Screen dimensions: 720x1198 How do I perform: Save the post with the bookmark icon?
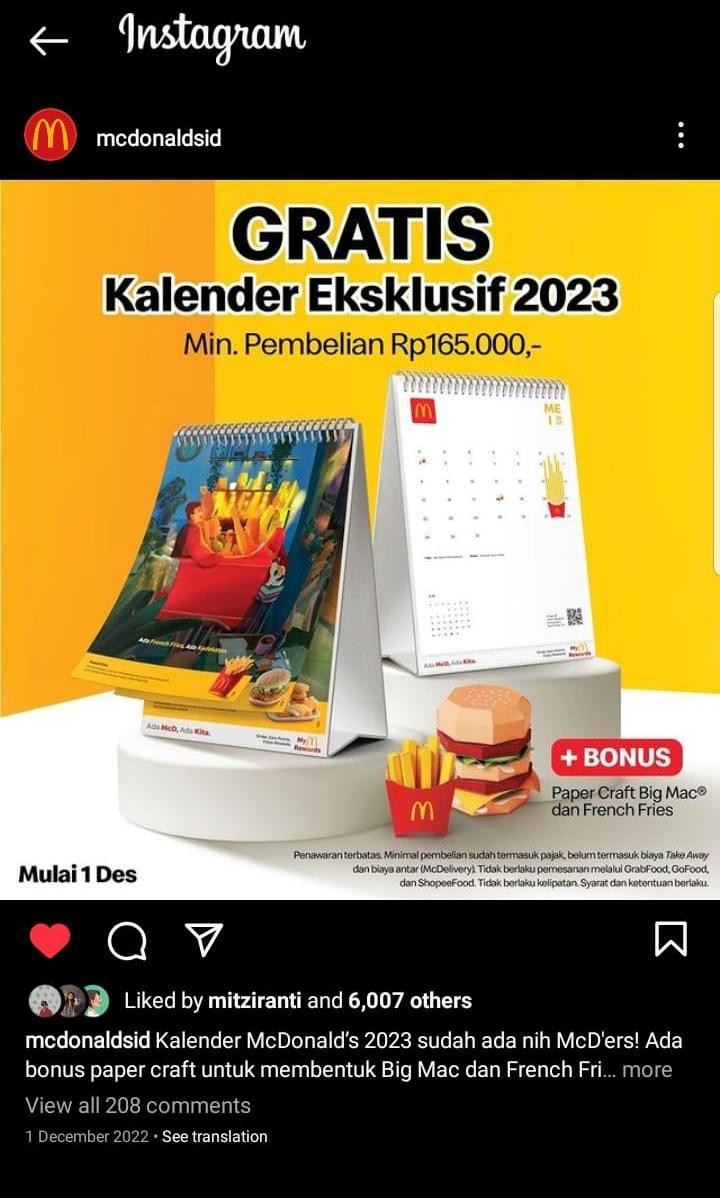click(x=669, y=939)
